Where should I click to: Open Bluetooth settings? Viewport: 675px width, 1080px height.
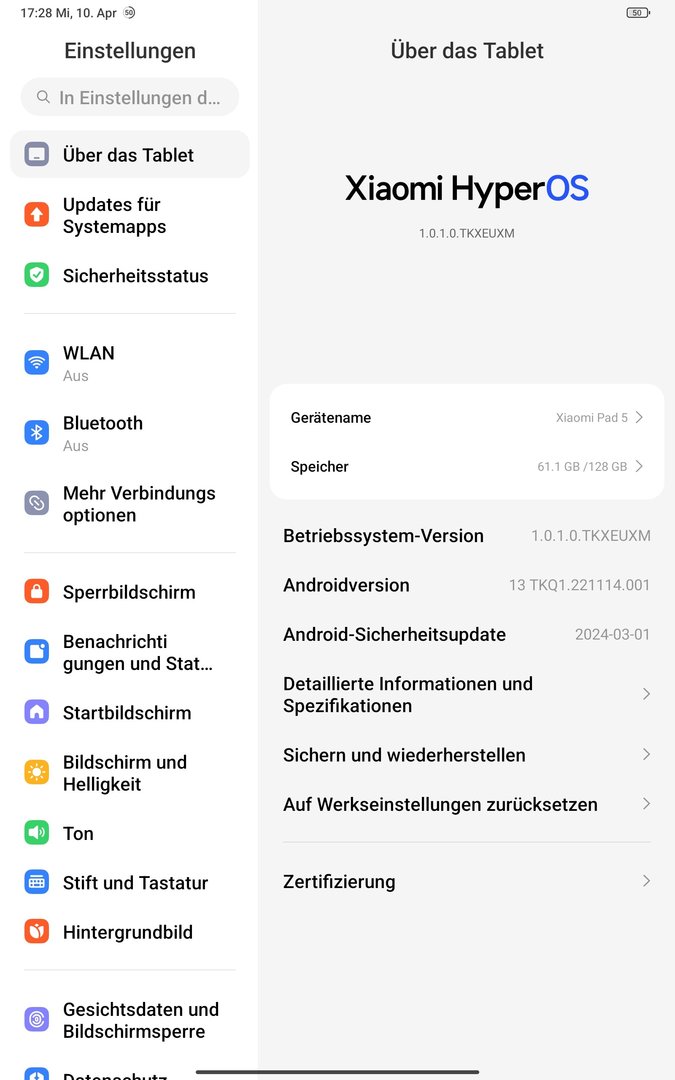point(130,433)
